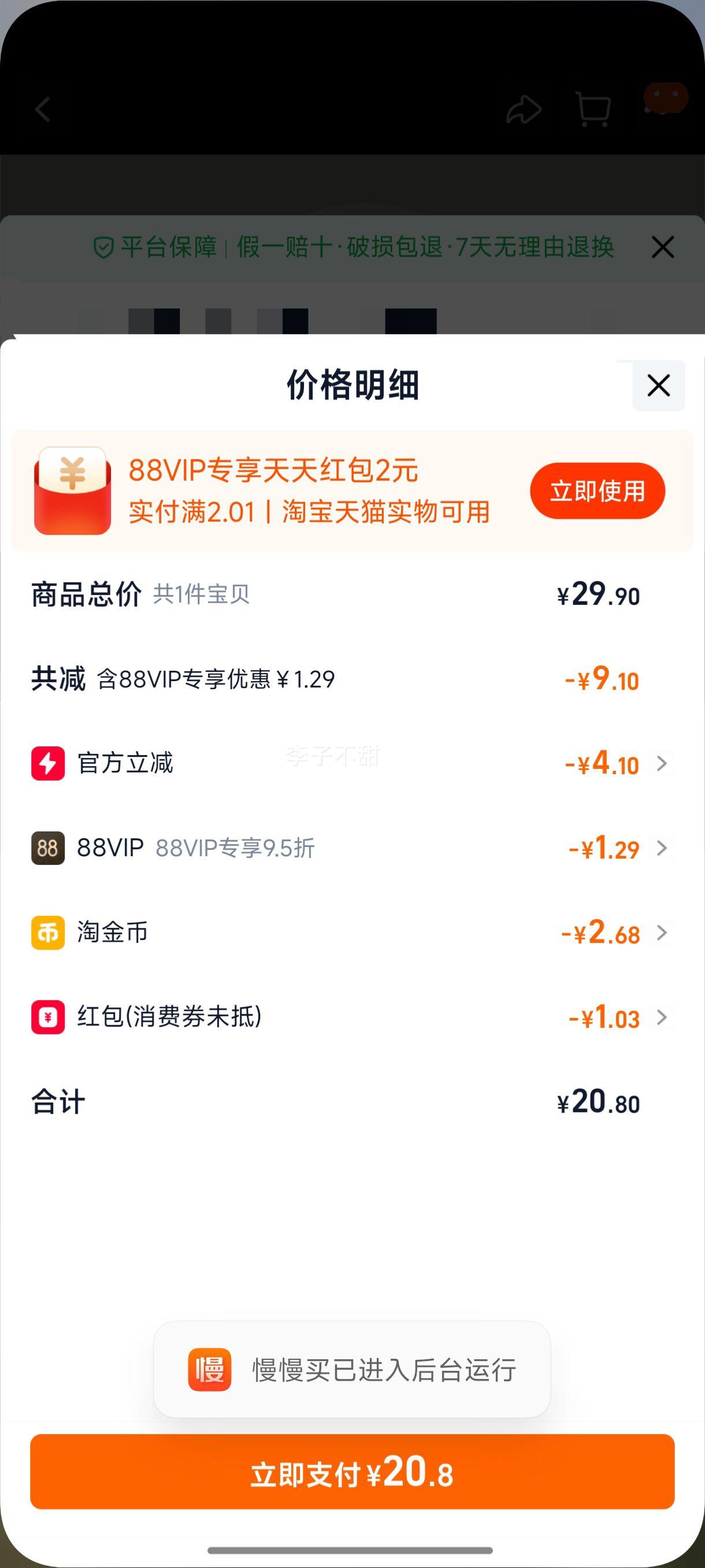Click the 立即使用 button
The height and width of the screenshot is (1568, 705).
[598, 490]
